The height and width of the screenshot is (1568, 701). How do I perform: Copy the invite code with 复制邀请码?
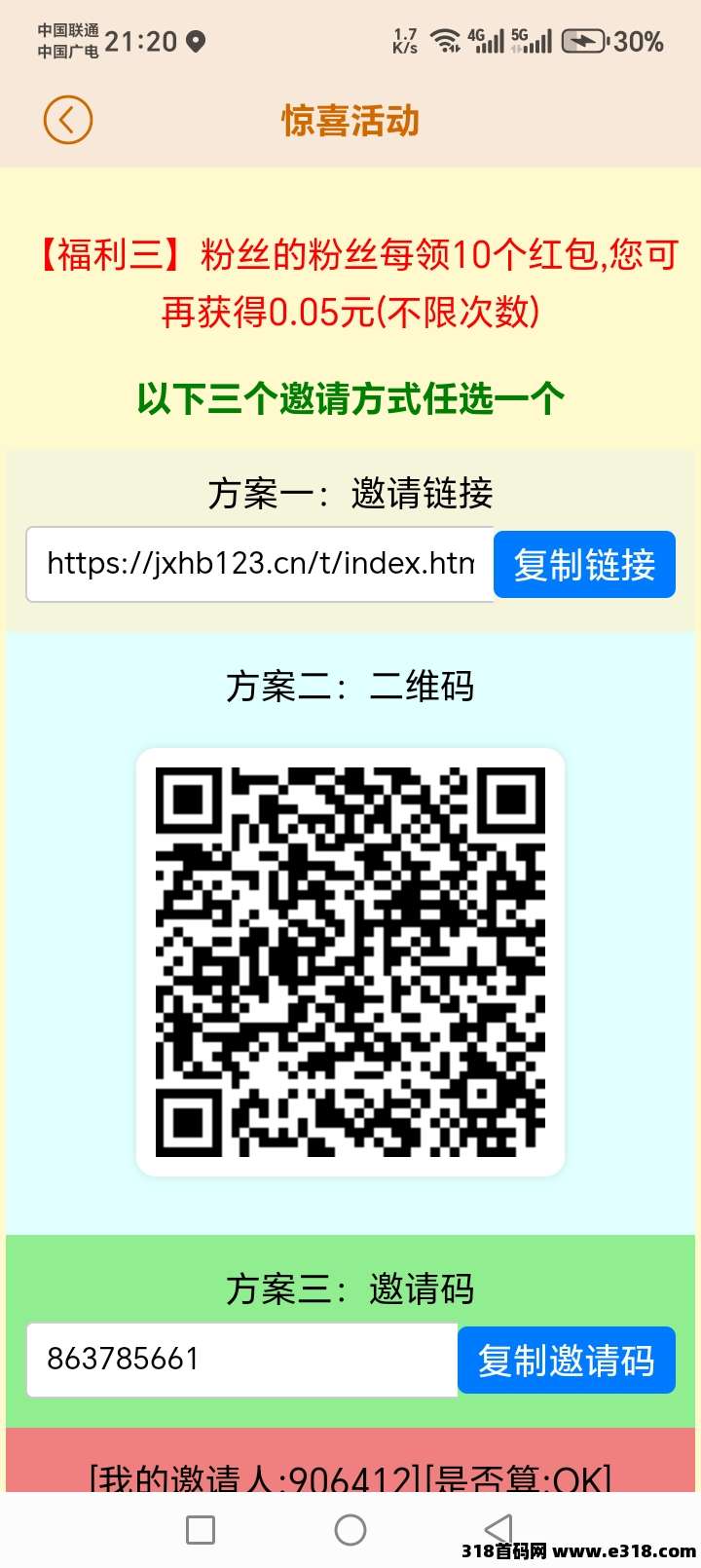[x=566, y=1361]
